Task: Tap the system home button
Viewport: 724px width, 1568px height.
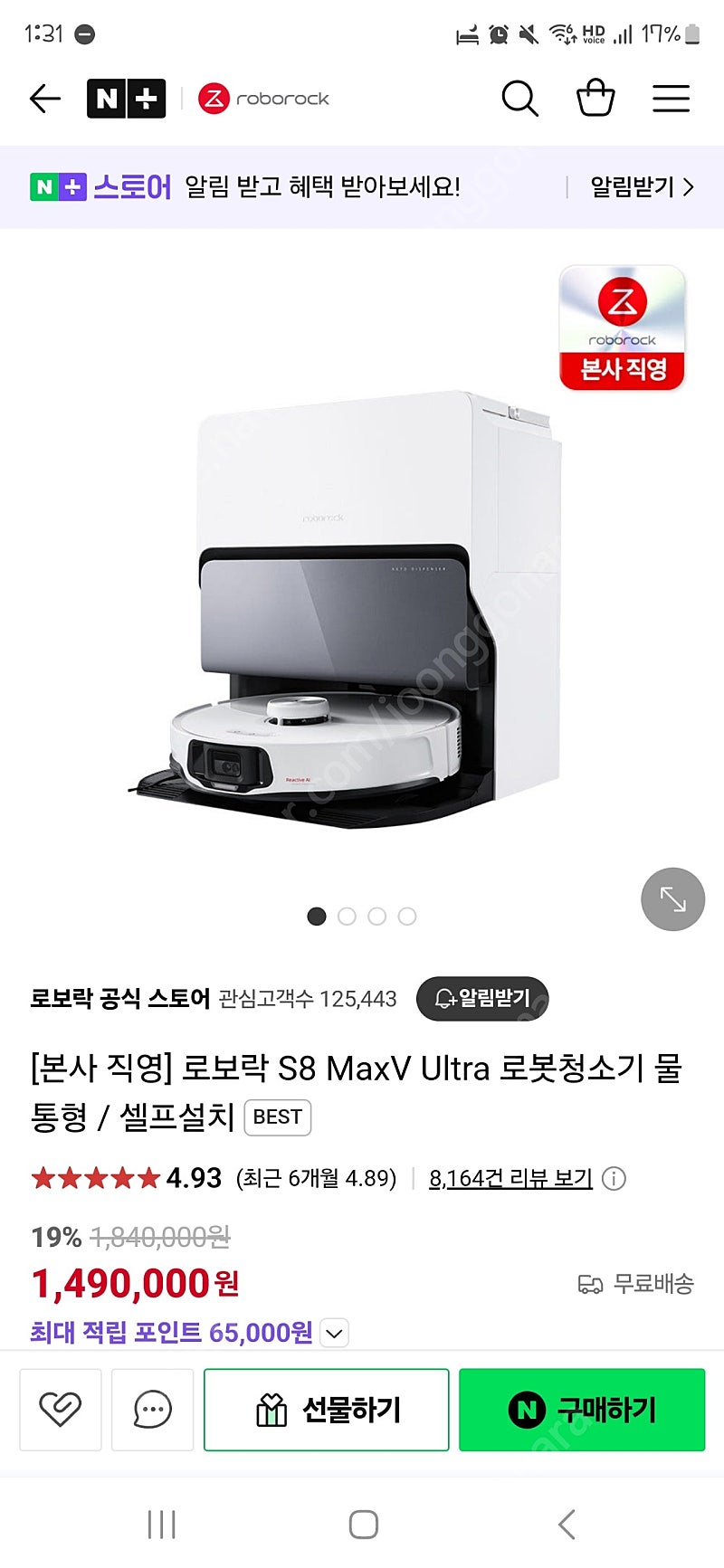Action: tap(363, 1525)
